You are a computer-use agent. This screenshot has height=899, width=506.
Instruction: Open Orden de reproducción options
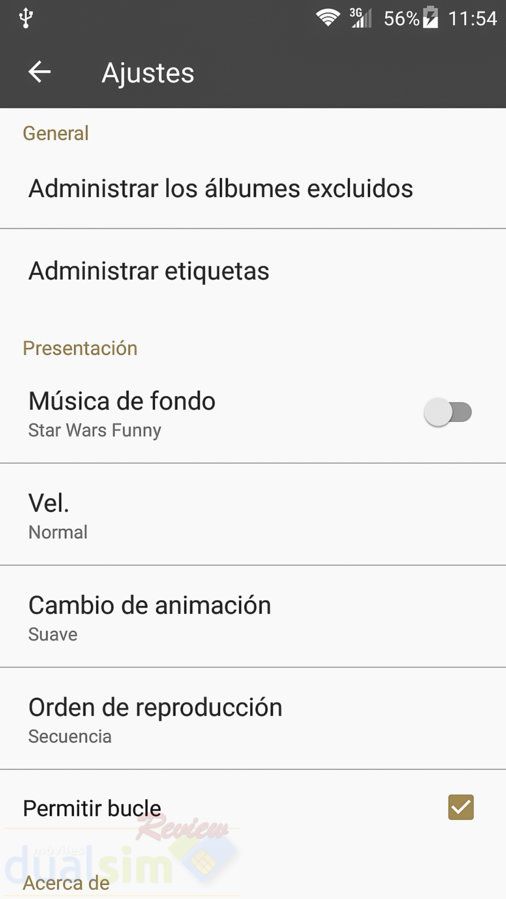click(x=253, y=719)
